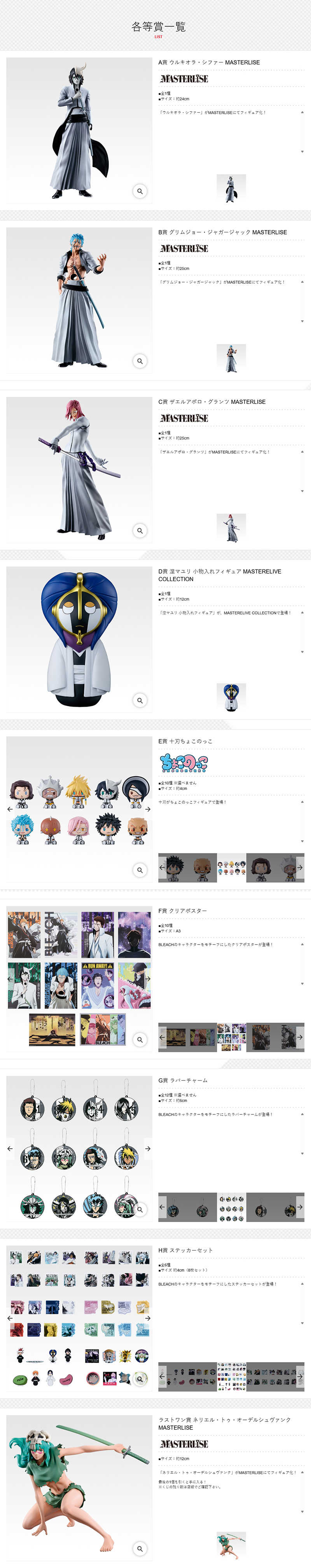Enlarge the G賞 ラバーチャーム image
This screenshot has height=1568, width=311.
(140, 1210)
